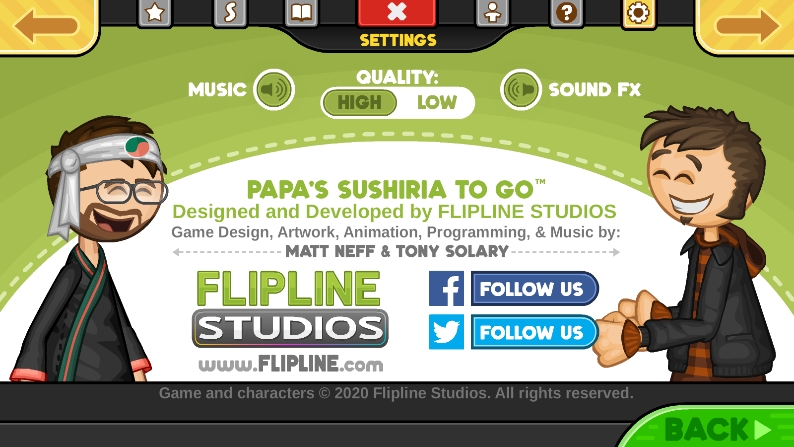Go to the next page with right arrow
This screenshot has width=794, height=447.
click(x=747, y=24)
